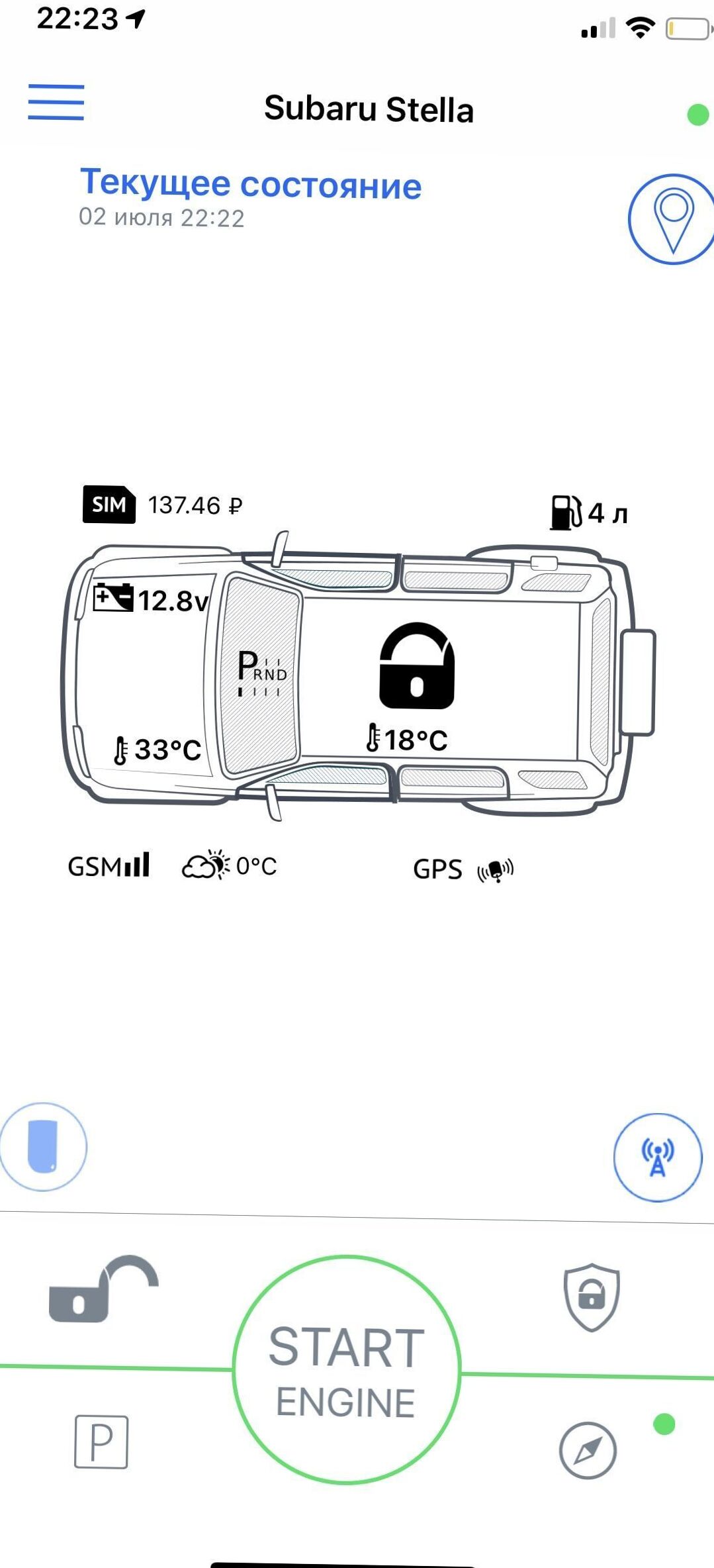This screenshot has height=1568, width=714.
Task: Open the hamburger drawer menu
Action: (56, 103)
